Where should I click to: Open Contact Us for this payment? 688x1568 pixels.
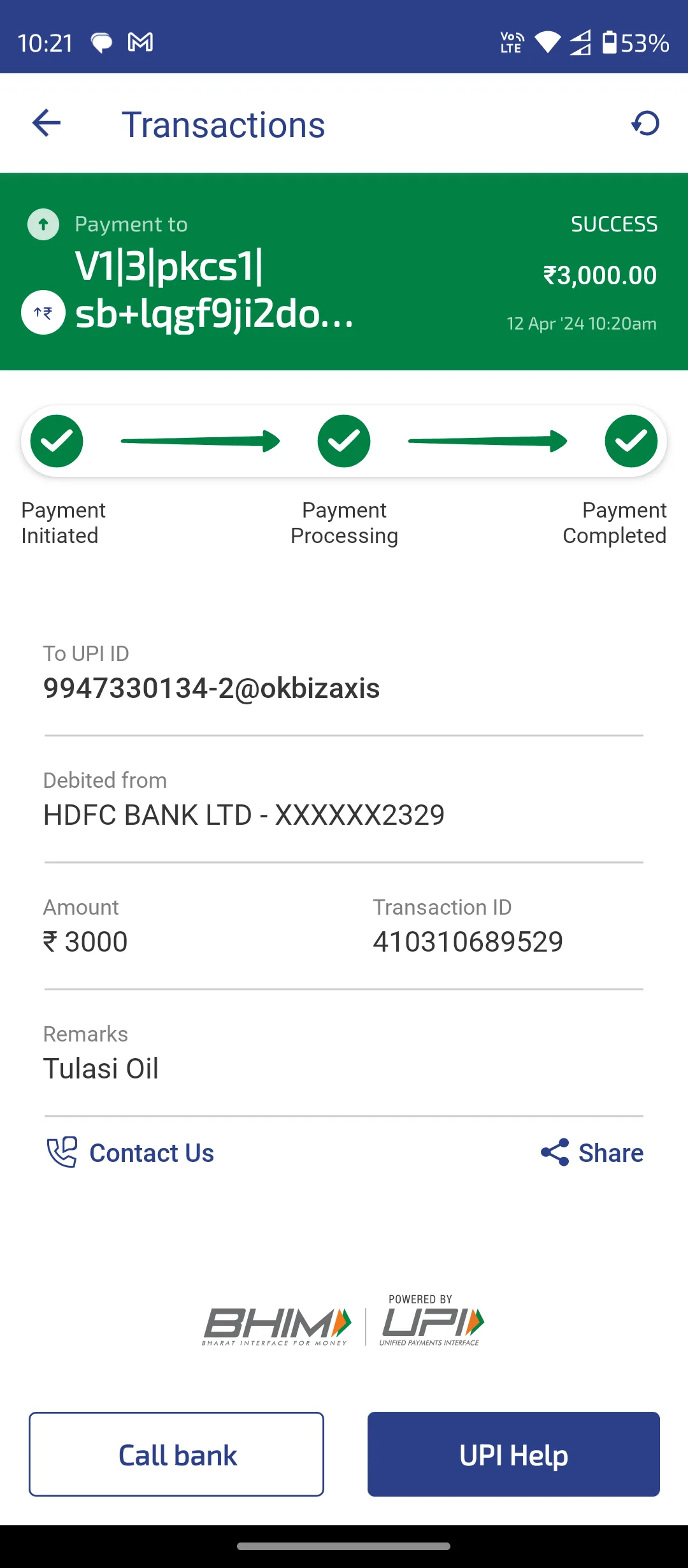coord(131,1153)
